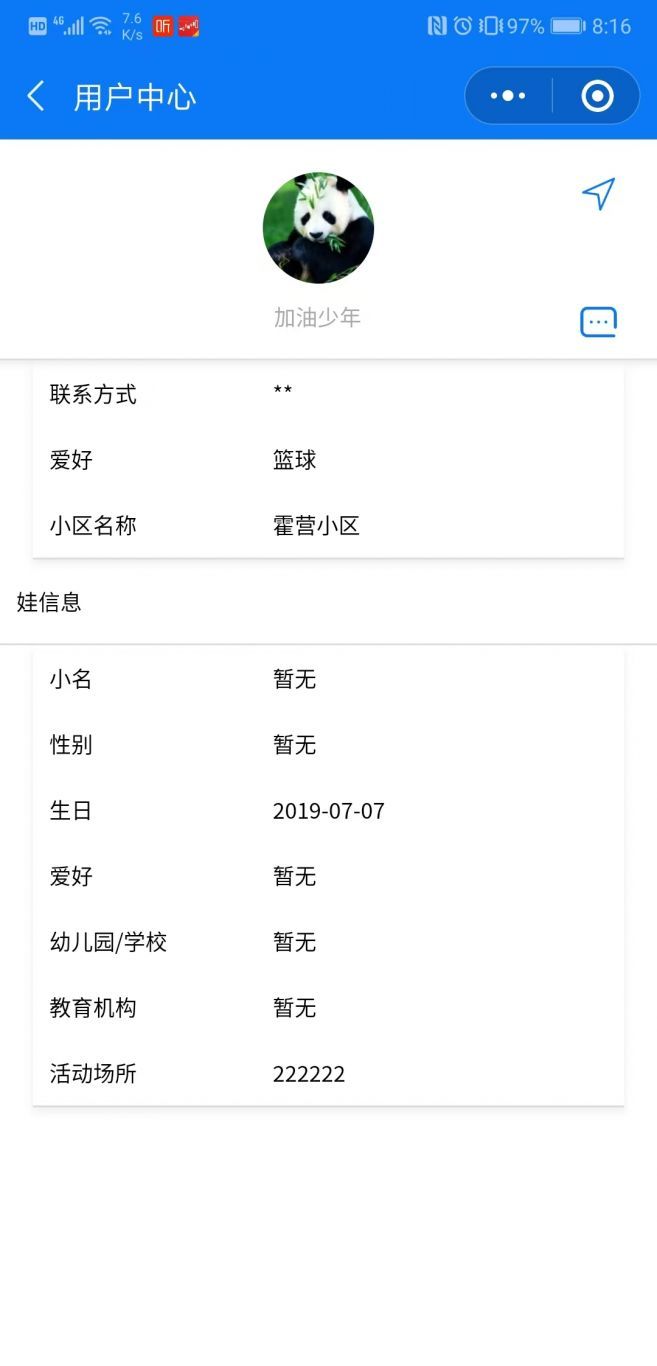
Task: Go back from 用户中心
Action: pyautogui.click(x=36, y=96)
